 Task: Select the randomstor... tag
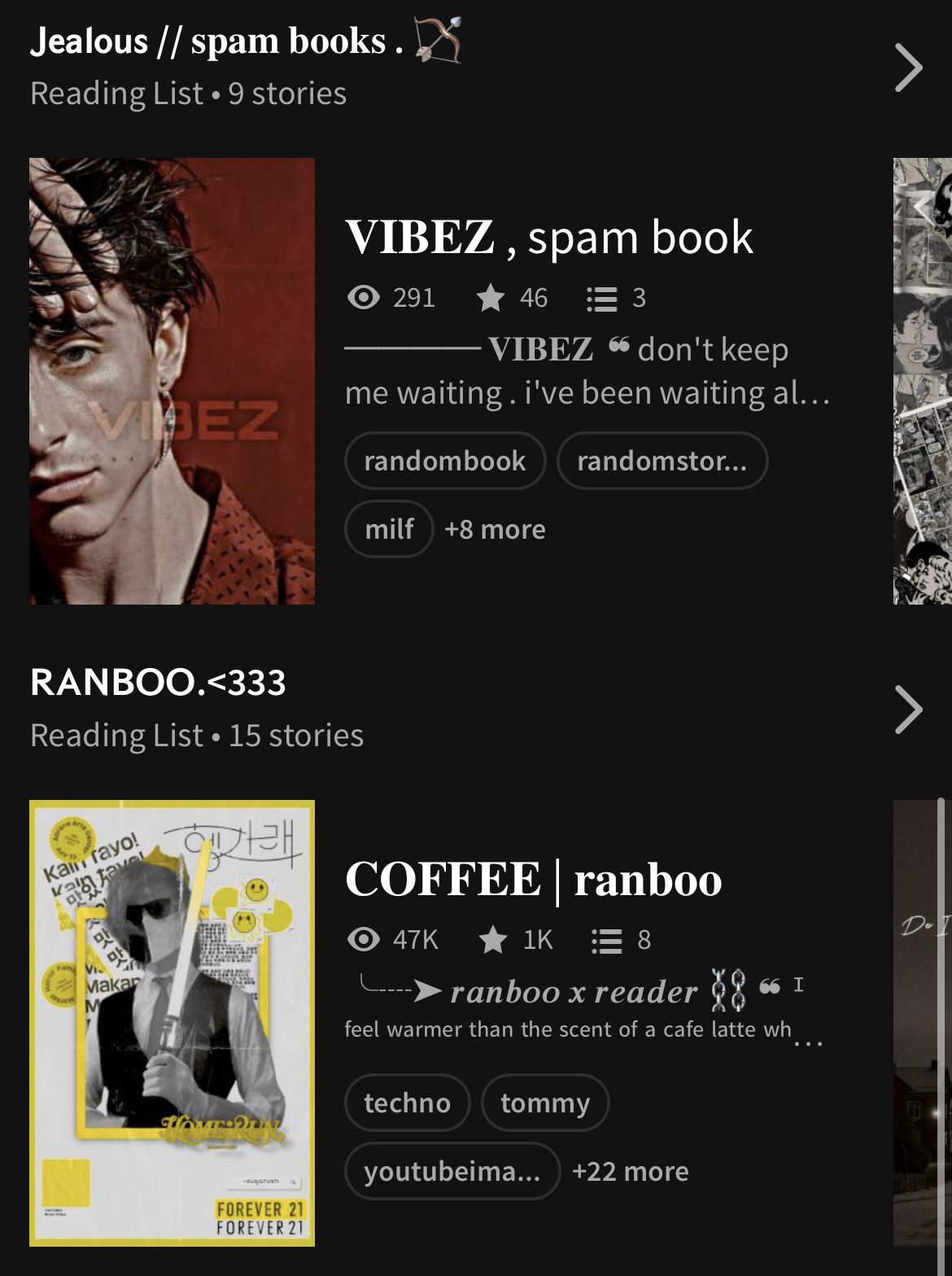(662, 461)
